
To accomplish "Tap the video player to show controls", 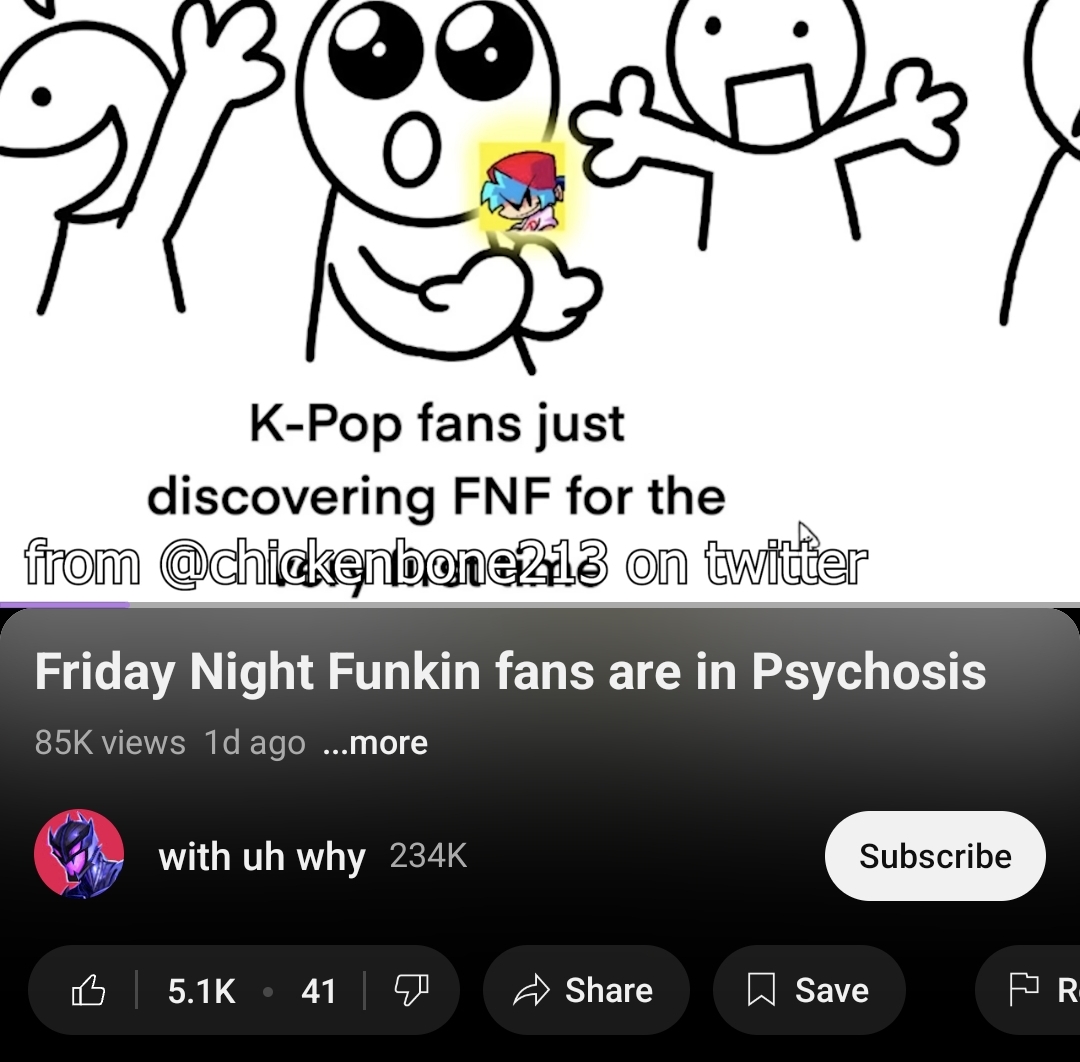I will pos(540,300).
